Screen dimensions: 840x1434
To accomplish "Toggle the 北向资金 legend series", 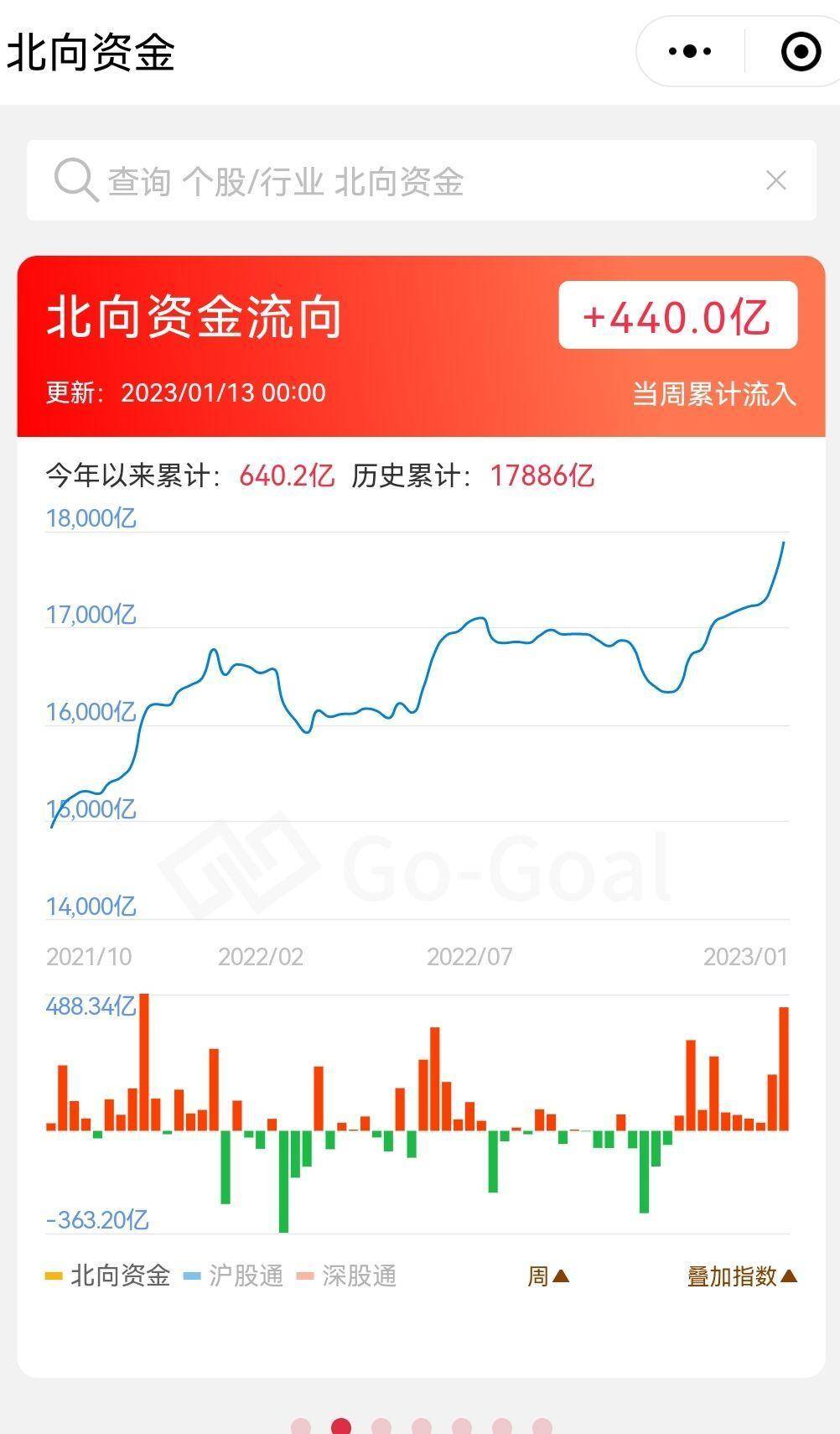I will point(108,1276).
